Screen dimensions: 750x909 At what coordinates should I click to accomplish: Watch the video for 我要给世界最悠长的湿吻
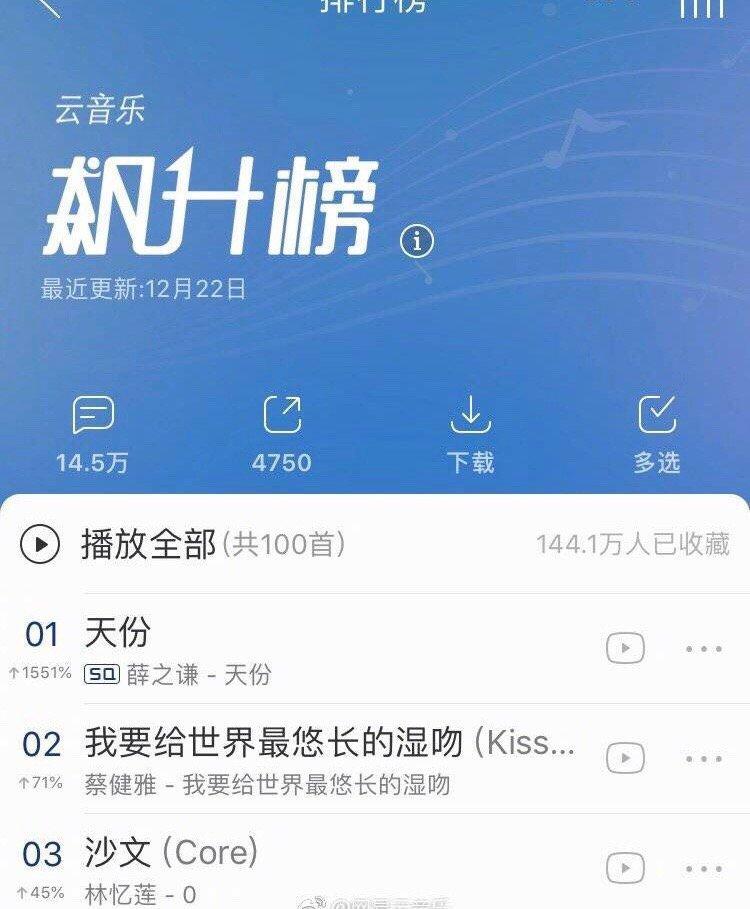pyautogui.click(x=625, y=759)
